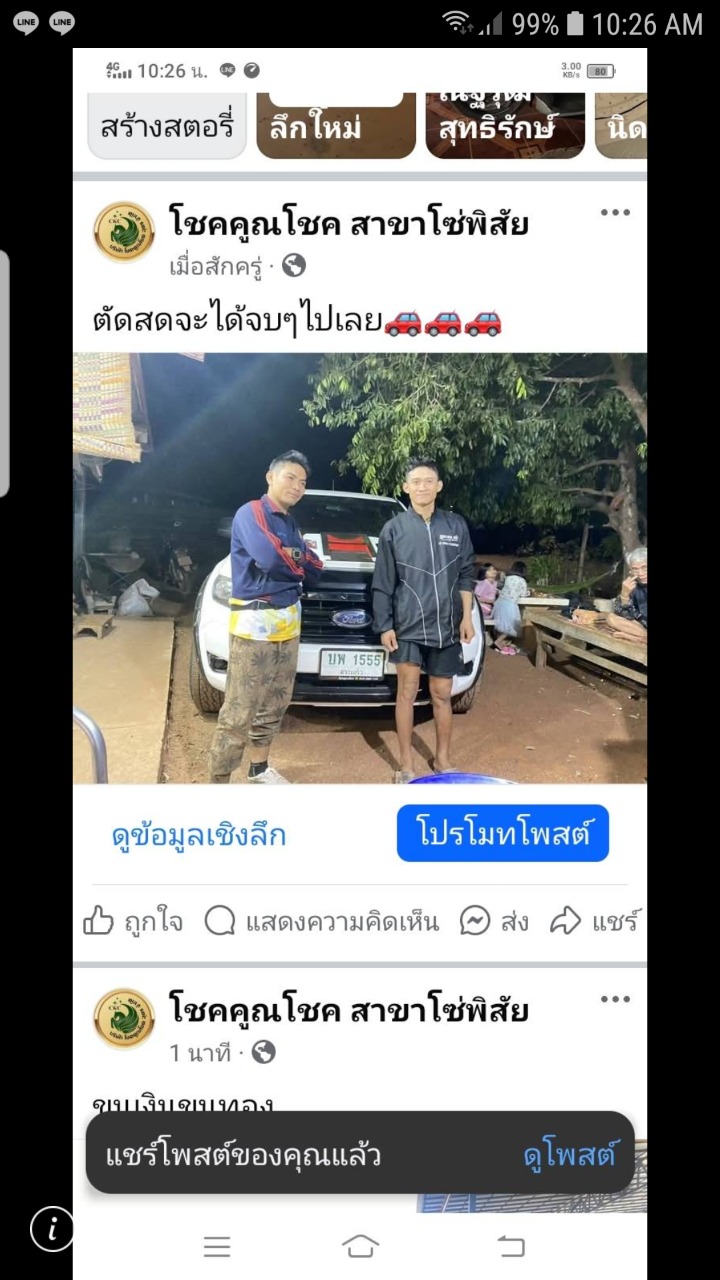Open overflow menu on the ตัดสดจะได้จบๆไปเลย post
Image resolution: width=720 pixels, height=1280 pixels.
615,212
